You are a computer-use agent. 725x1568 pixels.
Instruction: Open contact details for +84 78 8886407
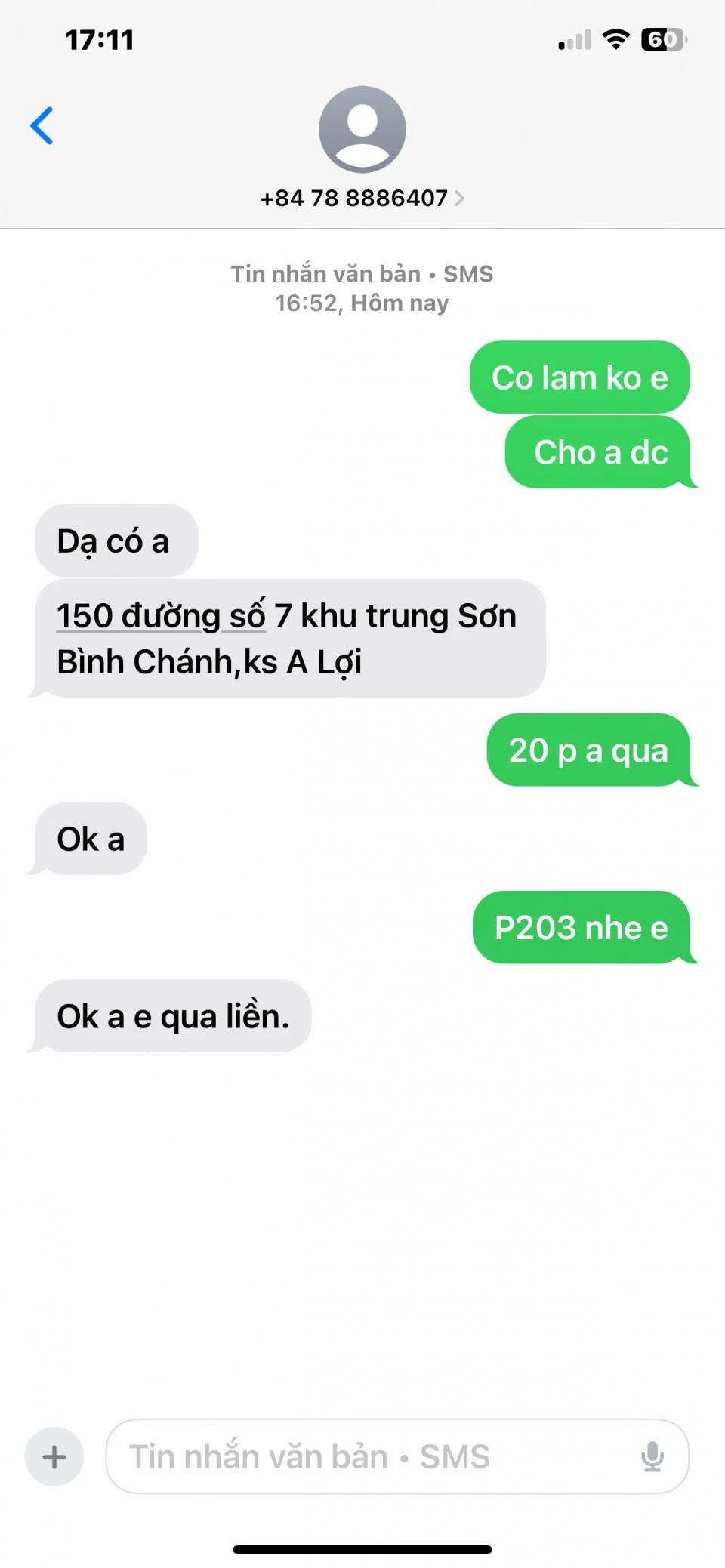362,198
